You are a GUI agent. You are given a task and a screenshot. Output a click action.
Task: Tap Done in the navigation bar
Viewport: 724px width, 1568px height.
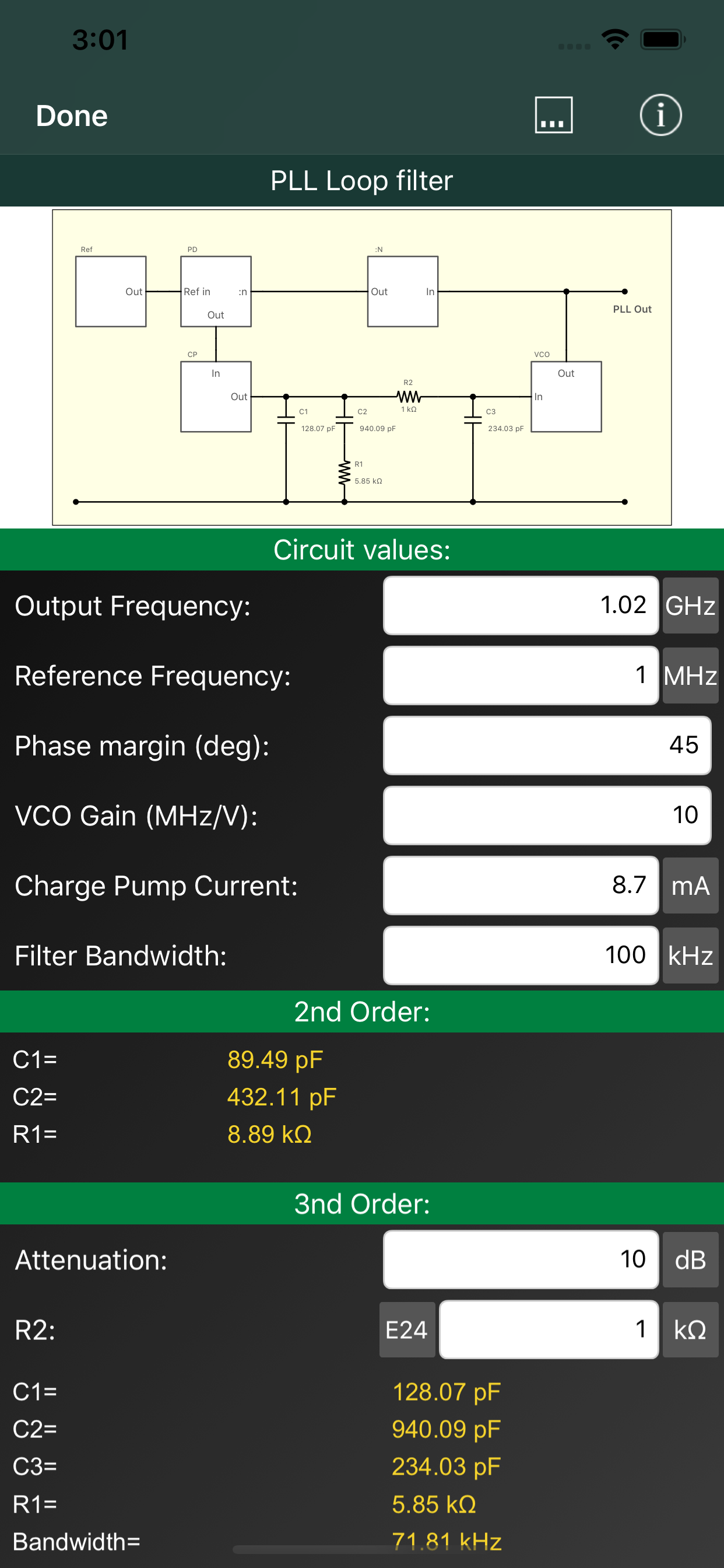click(x=71, y=115)
